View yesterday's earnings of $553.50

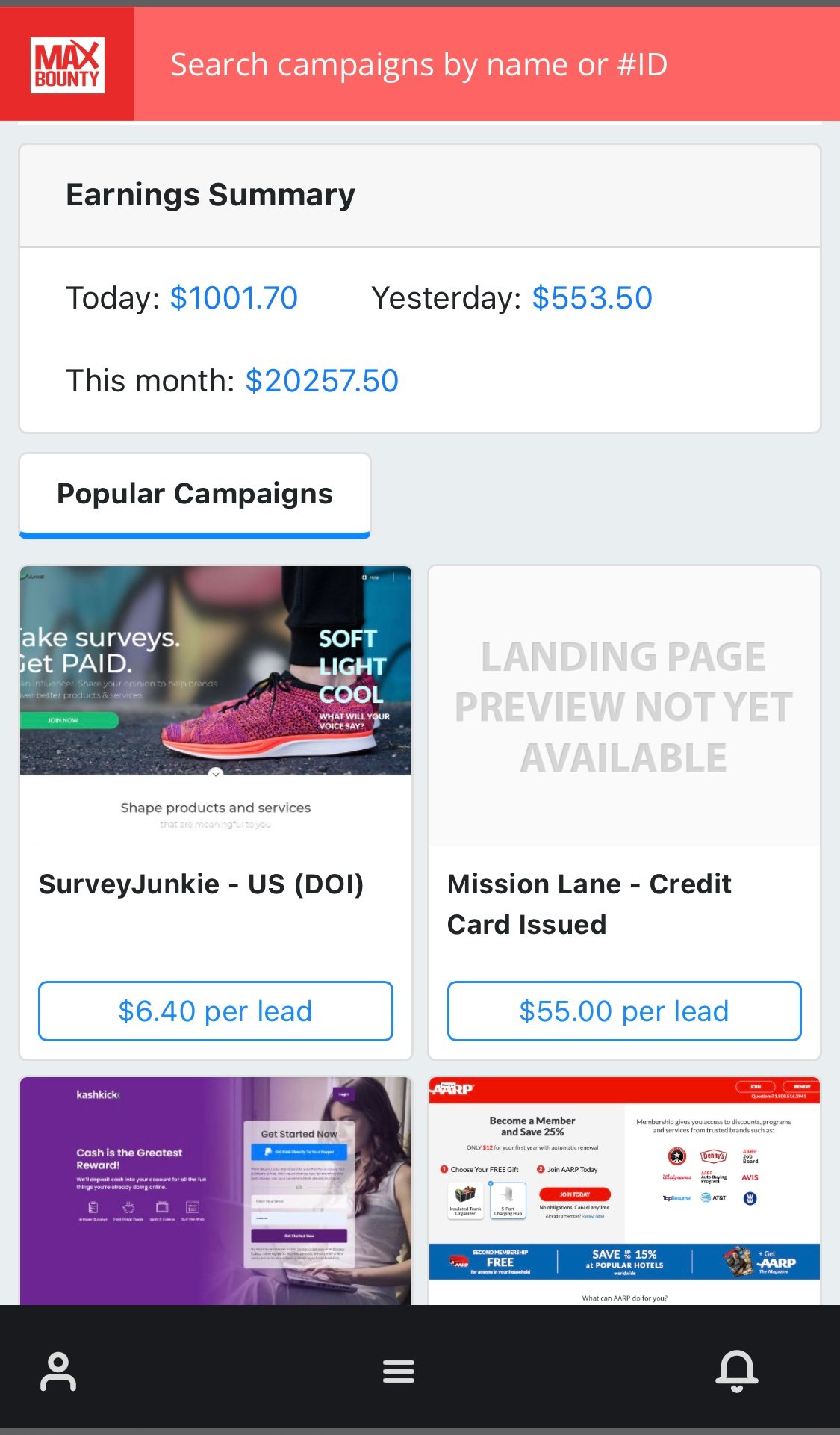coord(592,298)
